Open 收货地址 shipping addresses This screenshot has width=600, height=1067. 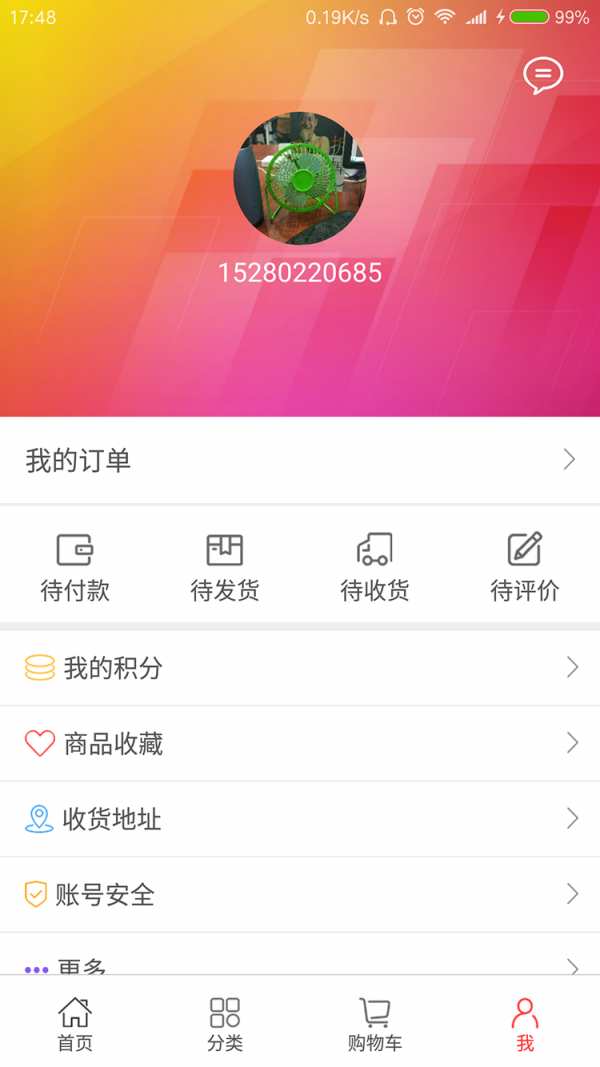pos(300,819)
